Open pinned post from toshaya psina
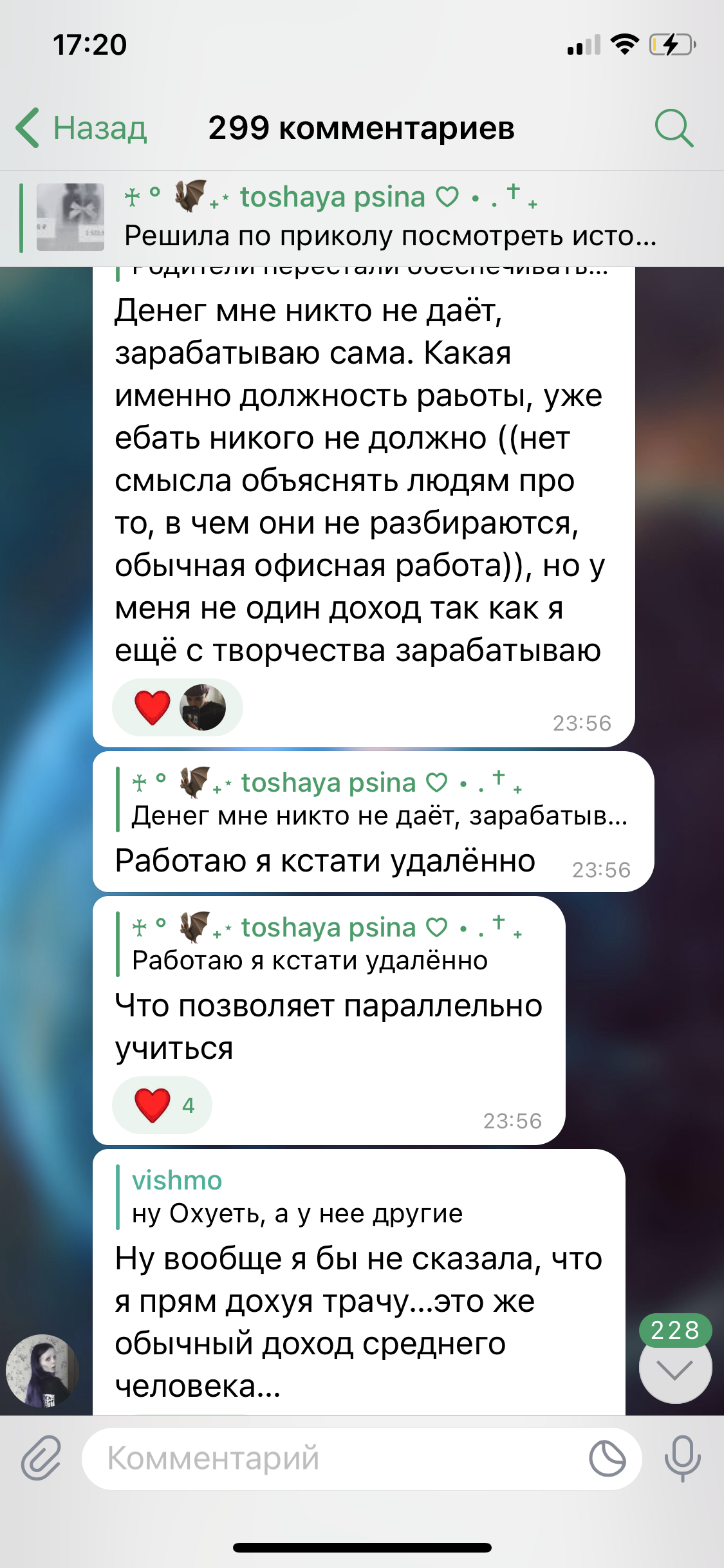 click(360, 218)
